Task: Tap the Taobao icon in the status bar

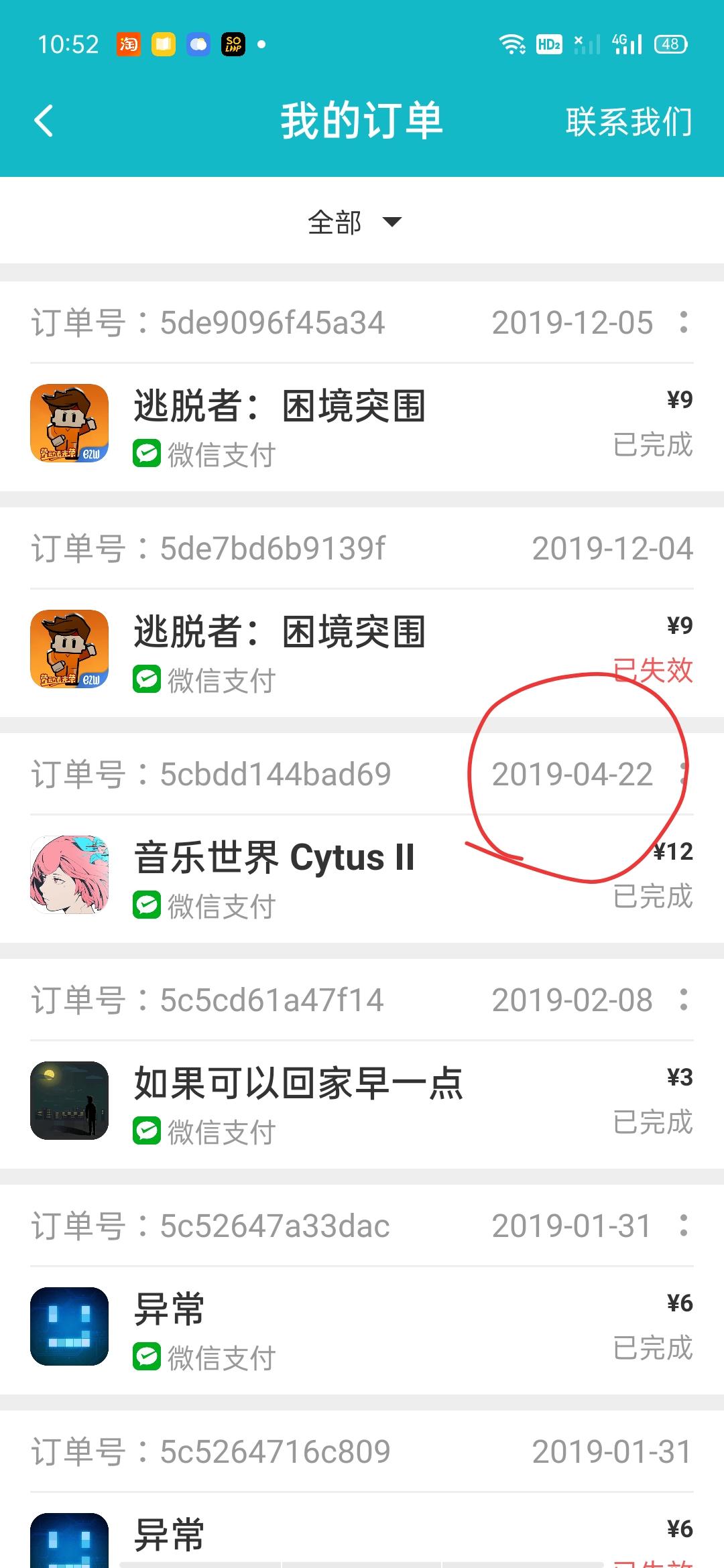Action: (x=128, y=44)
